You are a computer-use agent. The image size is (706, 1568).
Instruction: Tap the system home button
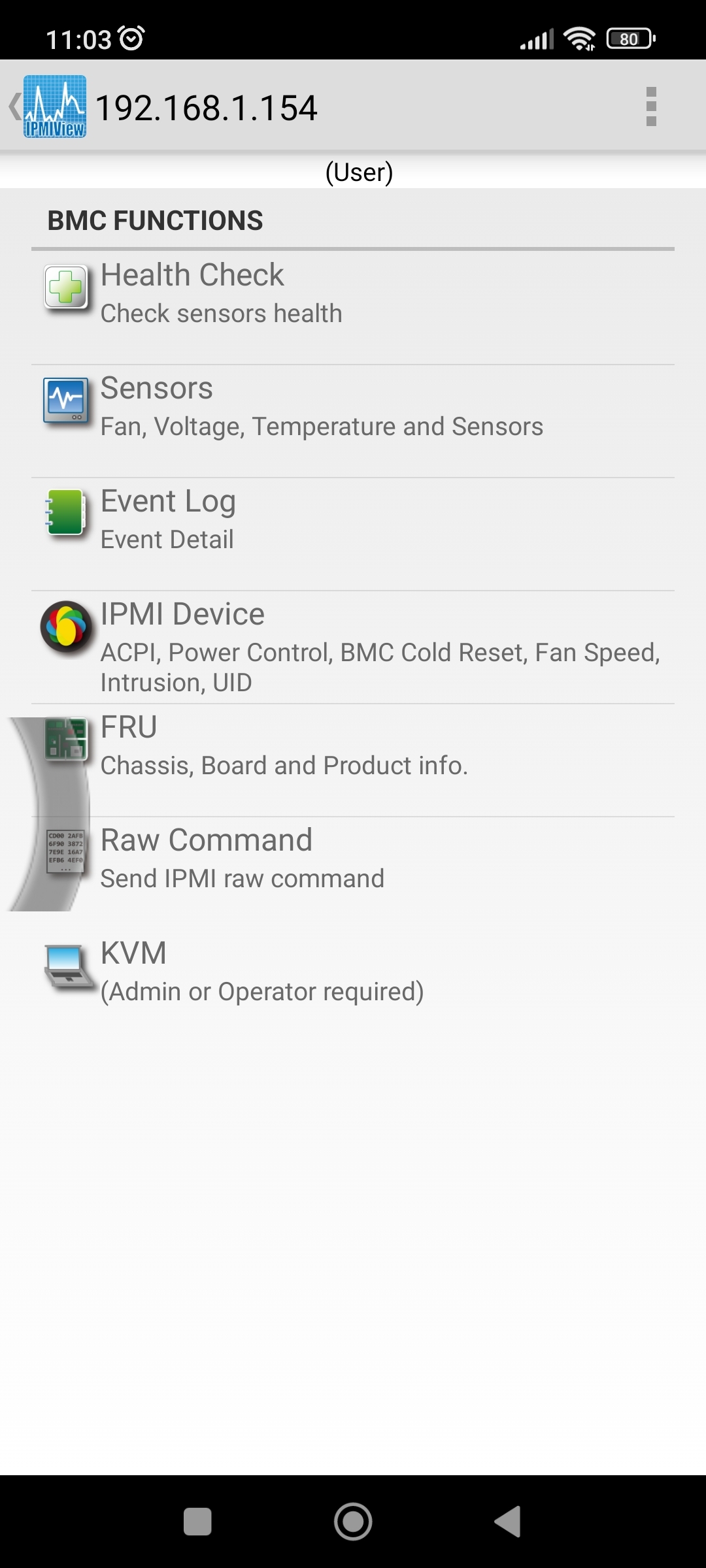click(353, 1522)
